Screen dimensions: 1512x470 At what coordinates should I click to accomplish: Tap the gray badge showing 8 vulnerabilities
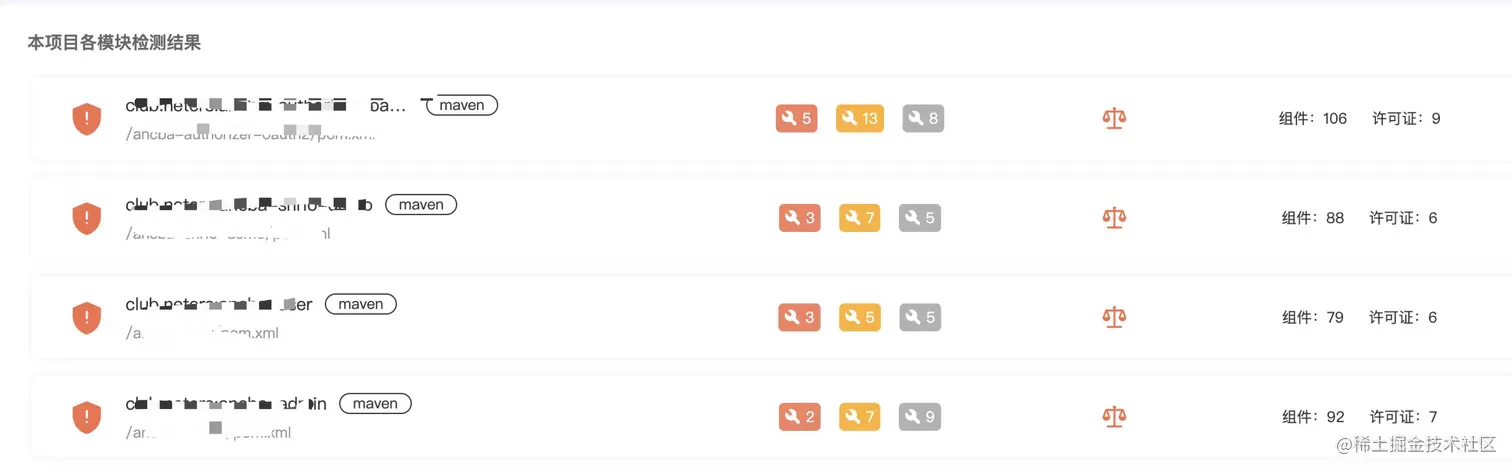[x=923, y=119]
